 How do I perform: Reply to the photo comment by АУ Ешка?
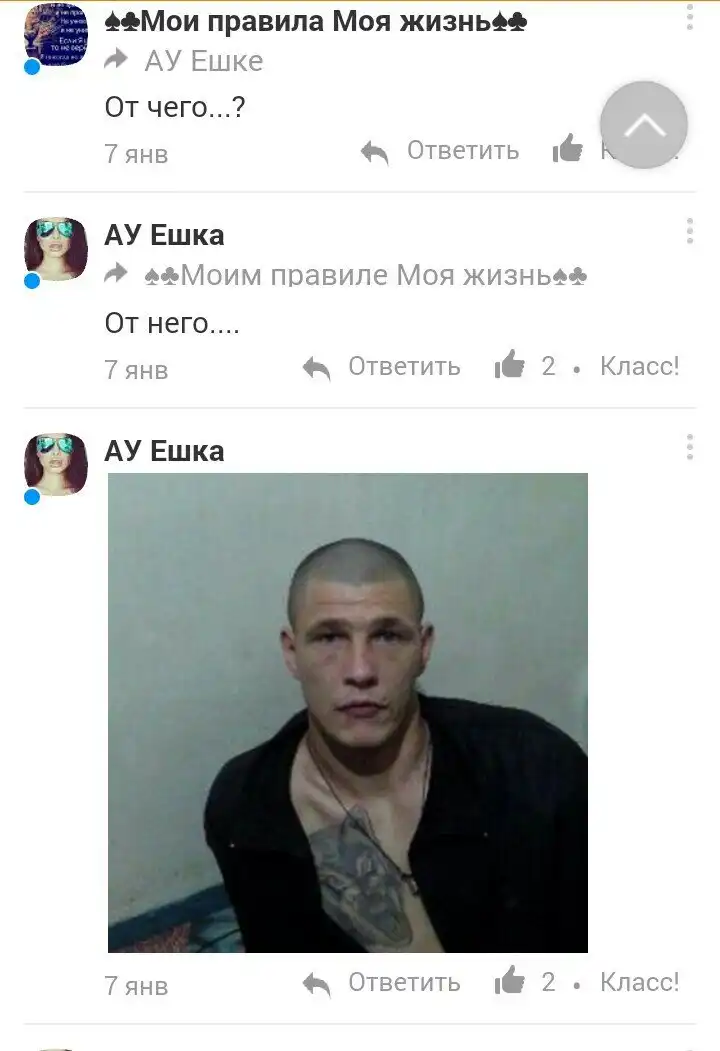pos(382,983)
